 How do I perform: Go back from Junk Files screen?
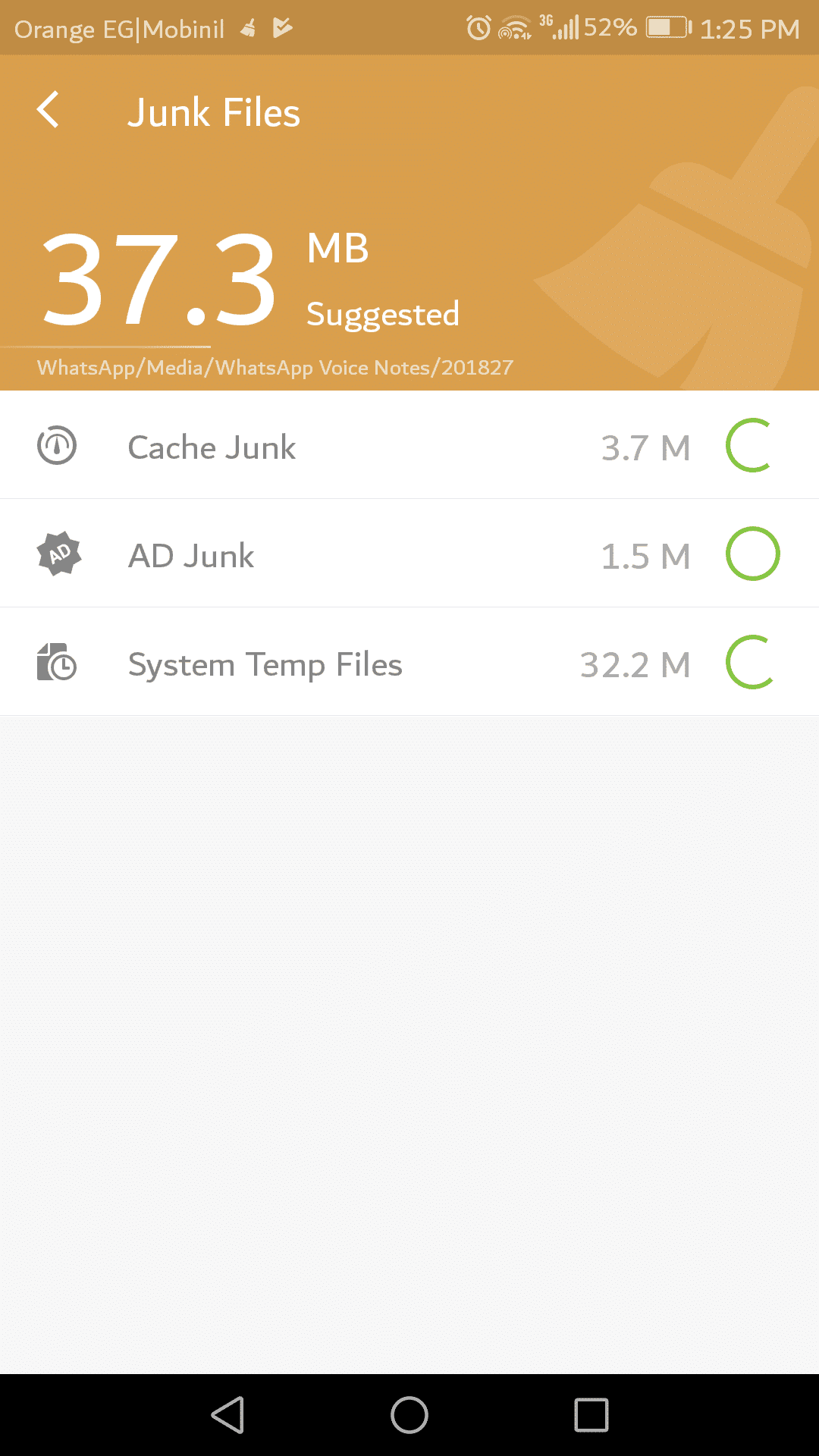point(49,111)
